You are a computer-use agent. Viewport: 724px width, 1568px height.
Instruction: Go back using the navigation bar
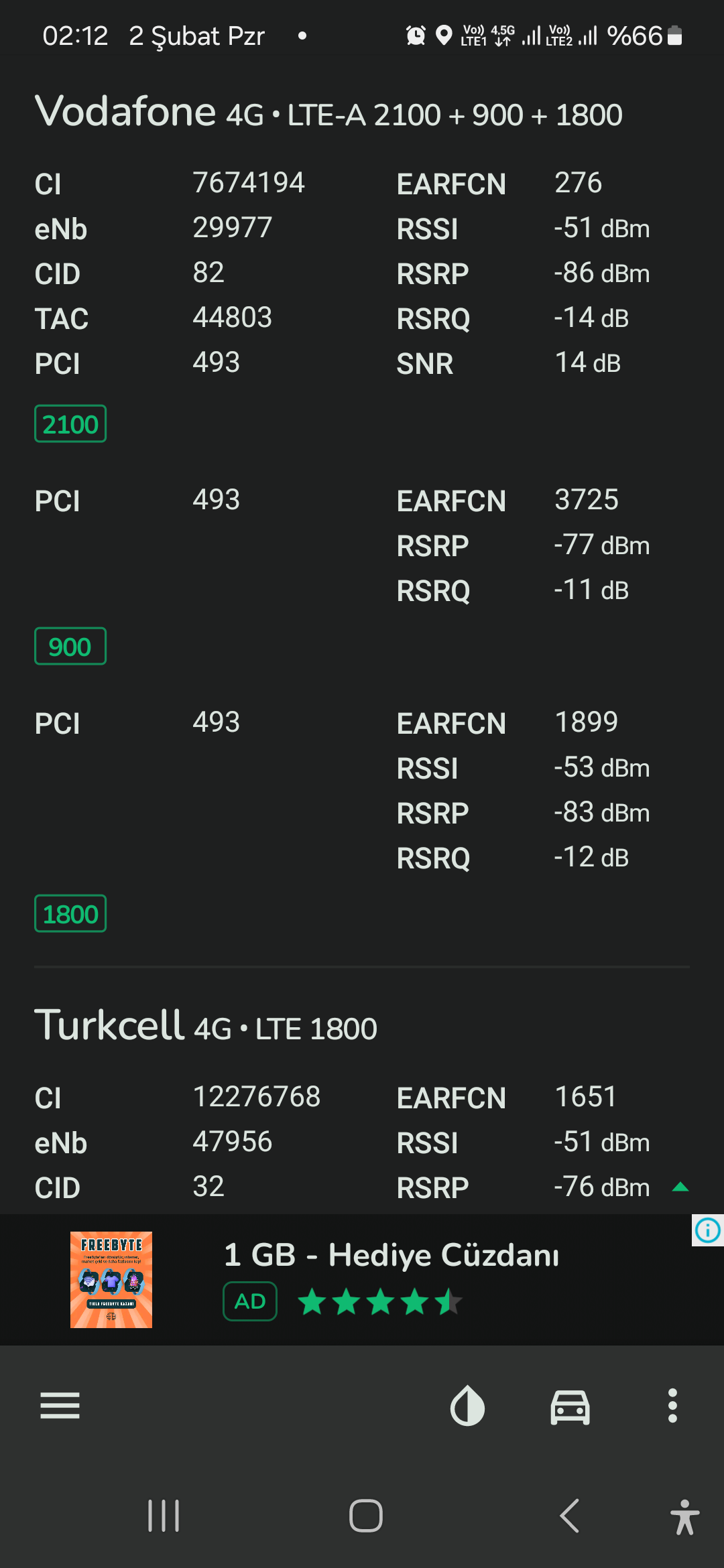pos(569,1516)
